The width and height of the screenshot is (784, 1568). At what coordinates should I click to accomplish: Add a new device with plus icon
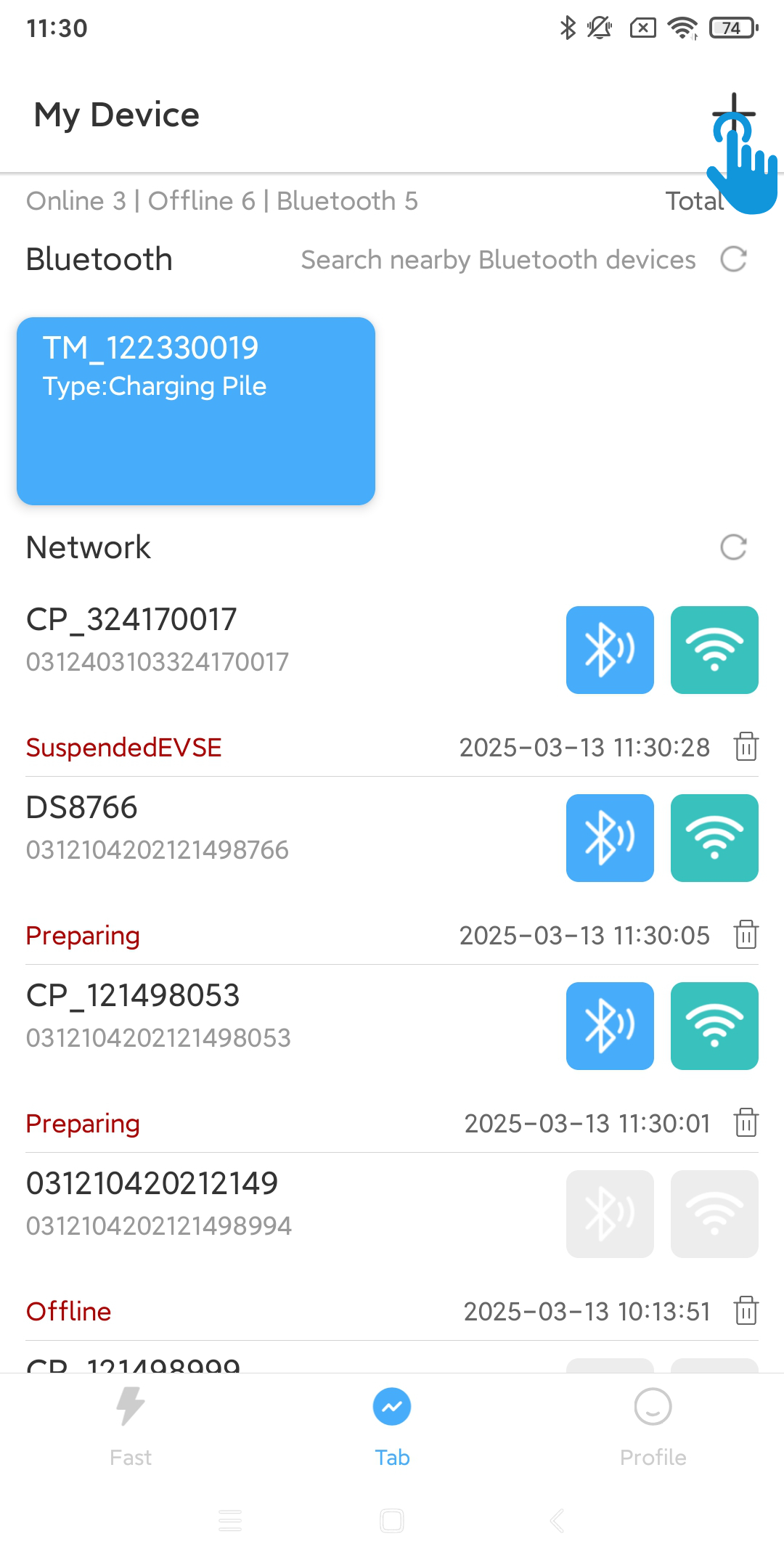point(734,115)
